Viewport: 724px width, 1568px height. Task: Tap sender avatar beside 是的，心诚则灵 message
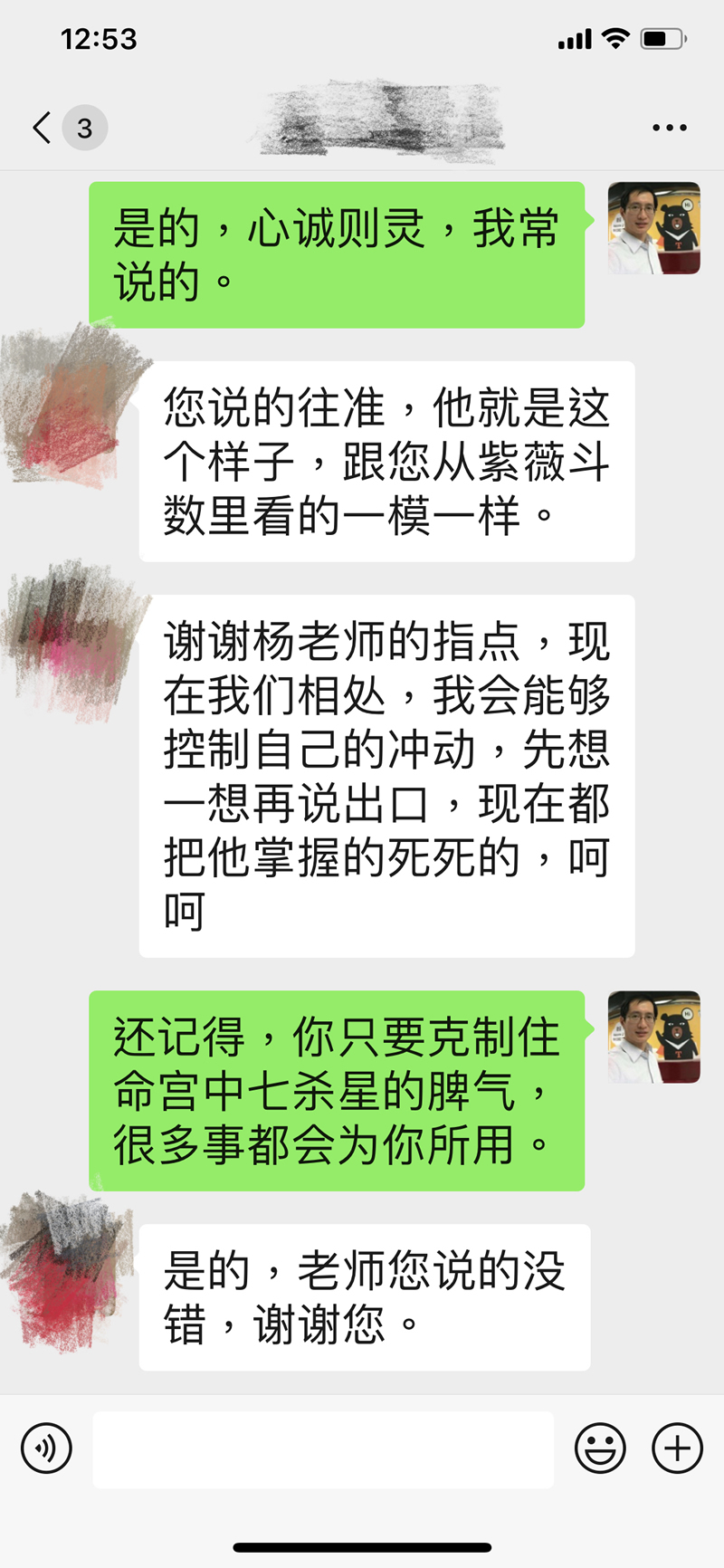[x=653, y=228]
